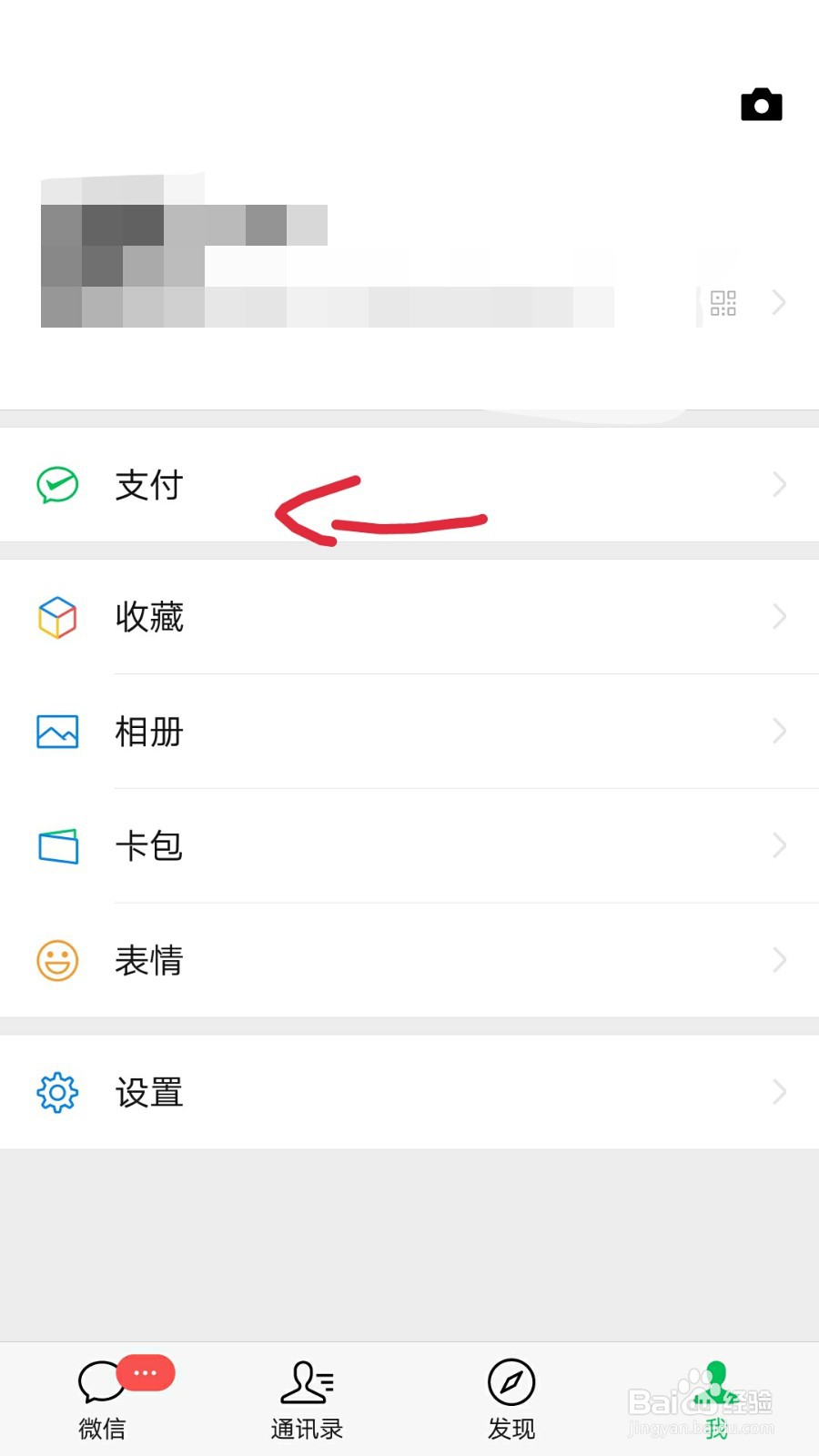Tap the unread messages red badge

pyautogui.click(x=146, y=1372)
